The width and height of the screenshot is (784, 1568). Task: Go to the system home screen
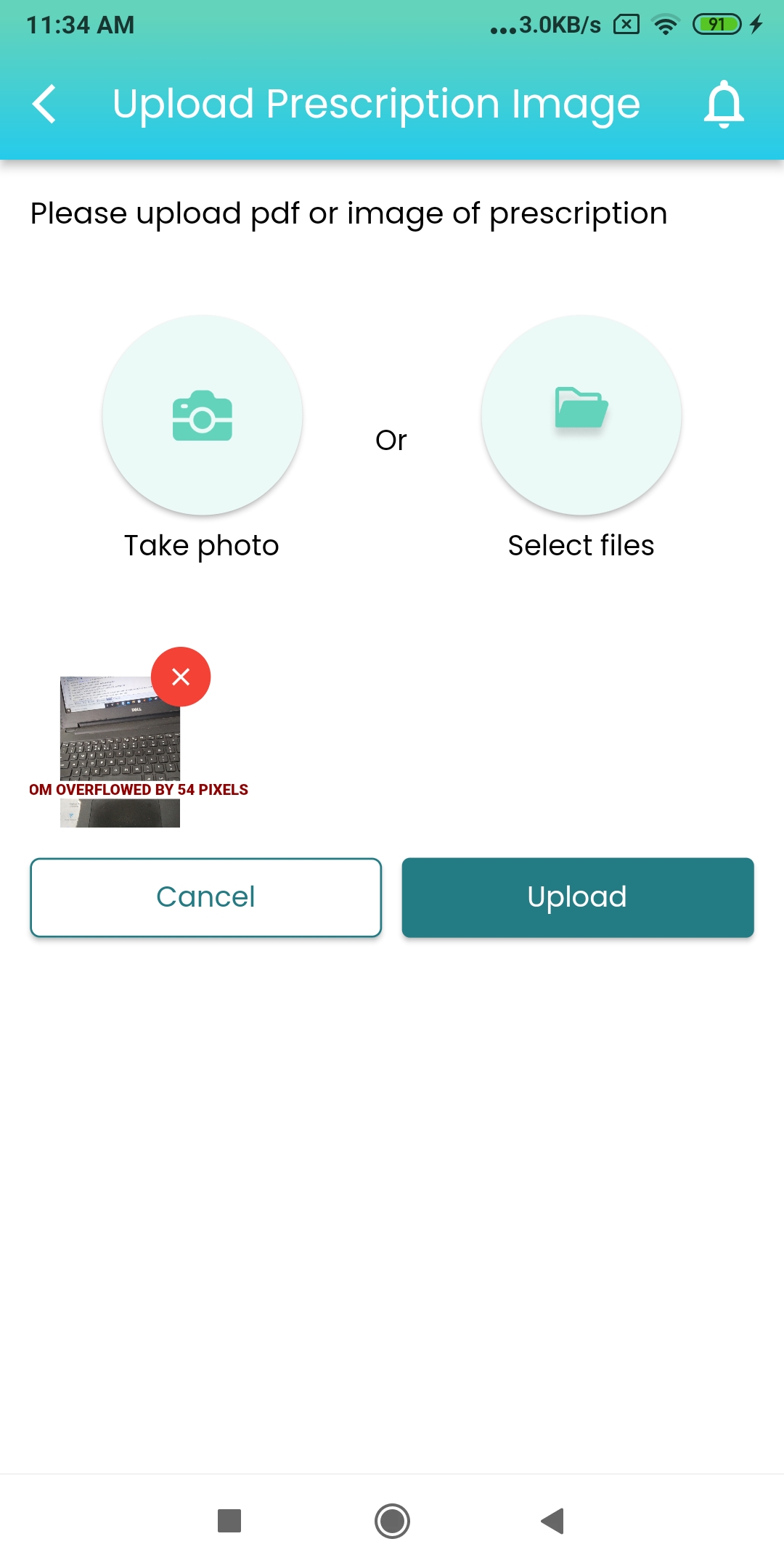coord(392,1521)
